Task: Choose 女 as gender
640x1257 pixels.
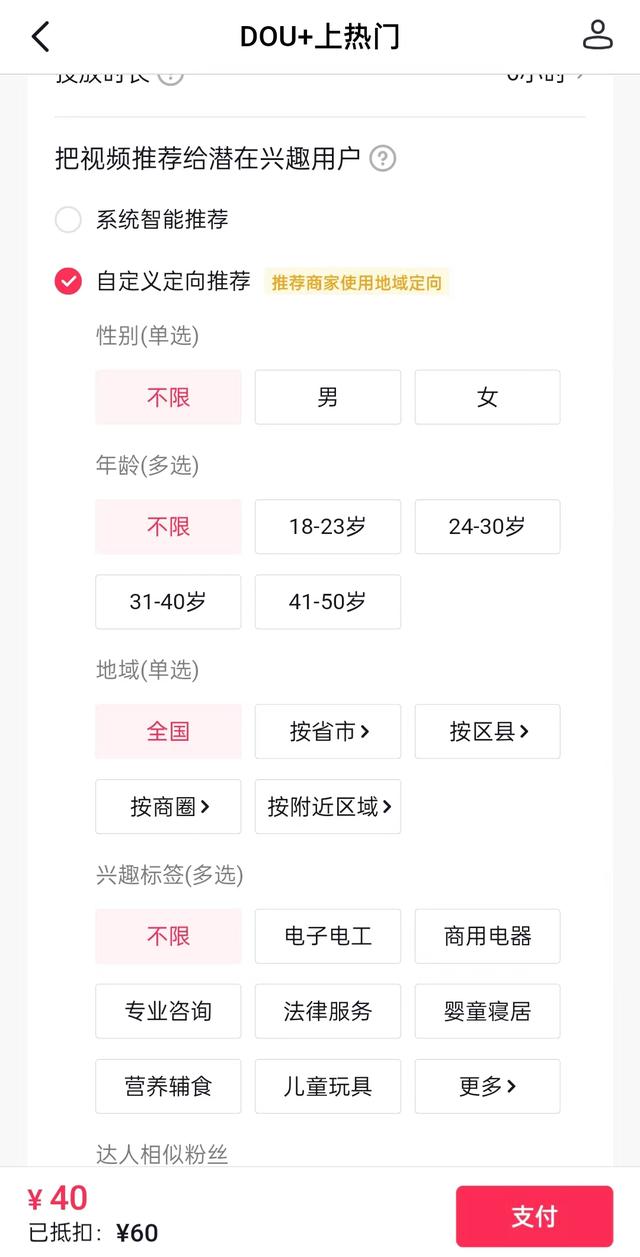Action: click(x=487, y=397)
